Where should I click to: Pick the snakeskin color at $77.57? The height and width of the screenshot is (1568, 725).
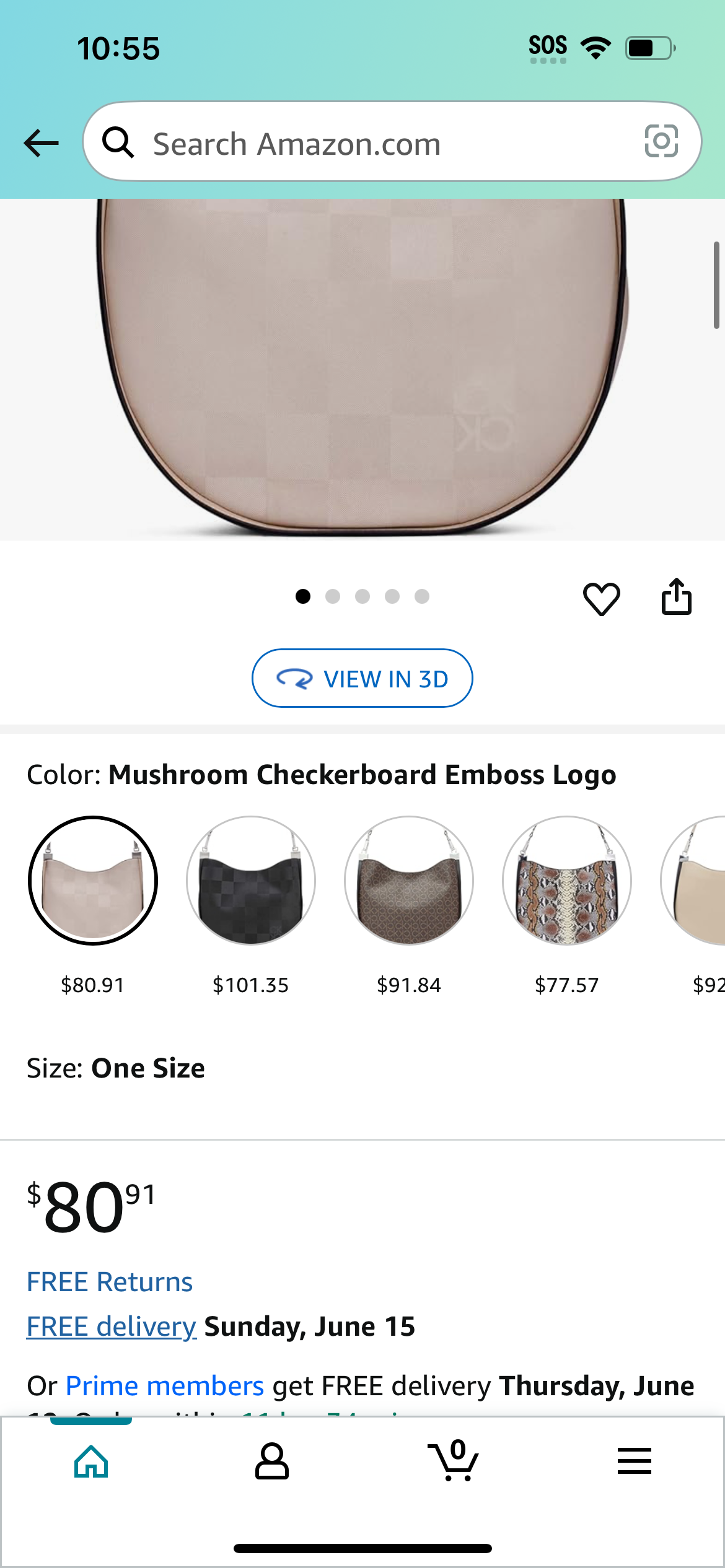[567, 881]
